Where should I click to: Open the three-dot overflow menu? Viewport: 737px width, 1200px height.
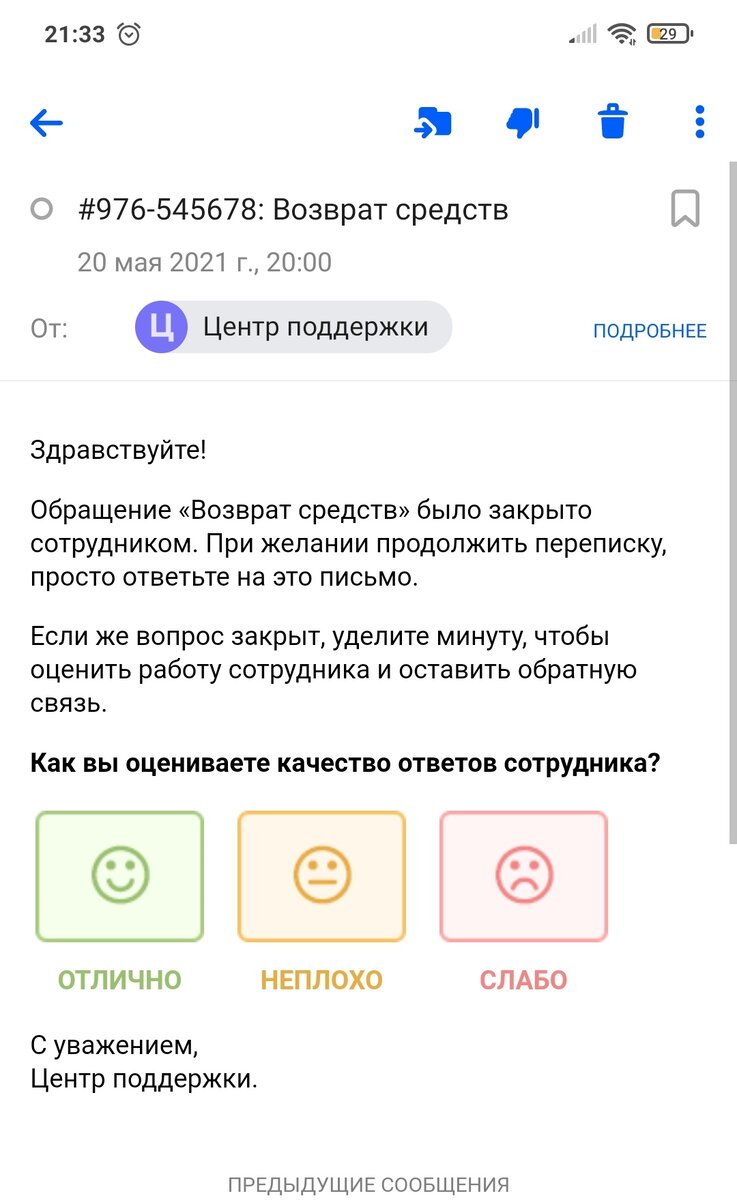[x=700, y=123]
